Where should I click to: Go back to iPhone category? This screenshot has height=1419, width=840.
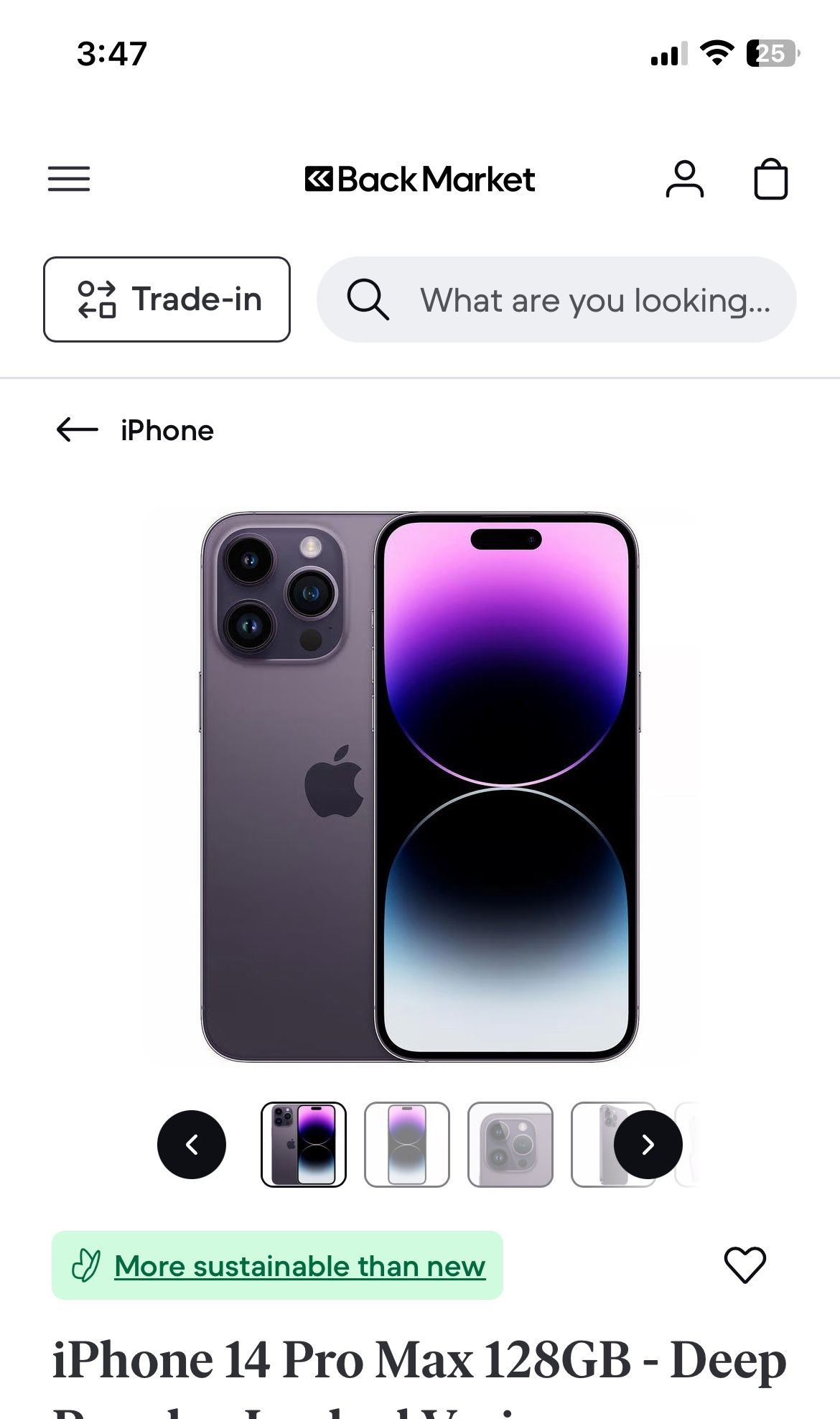point(135,430)
